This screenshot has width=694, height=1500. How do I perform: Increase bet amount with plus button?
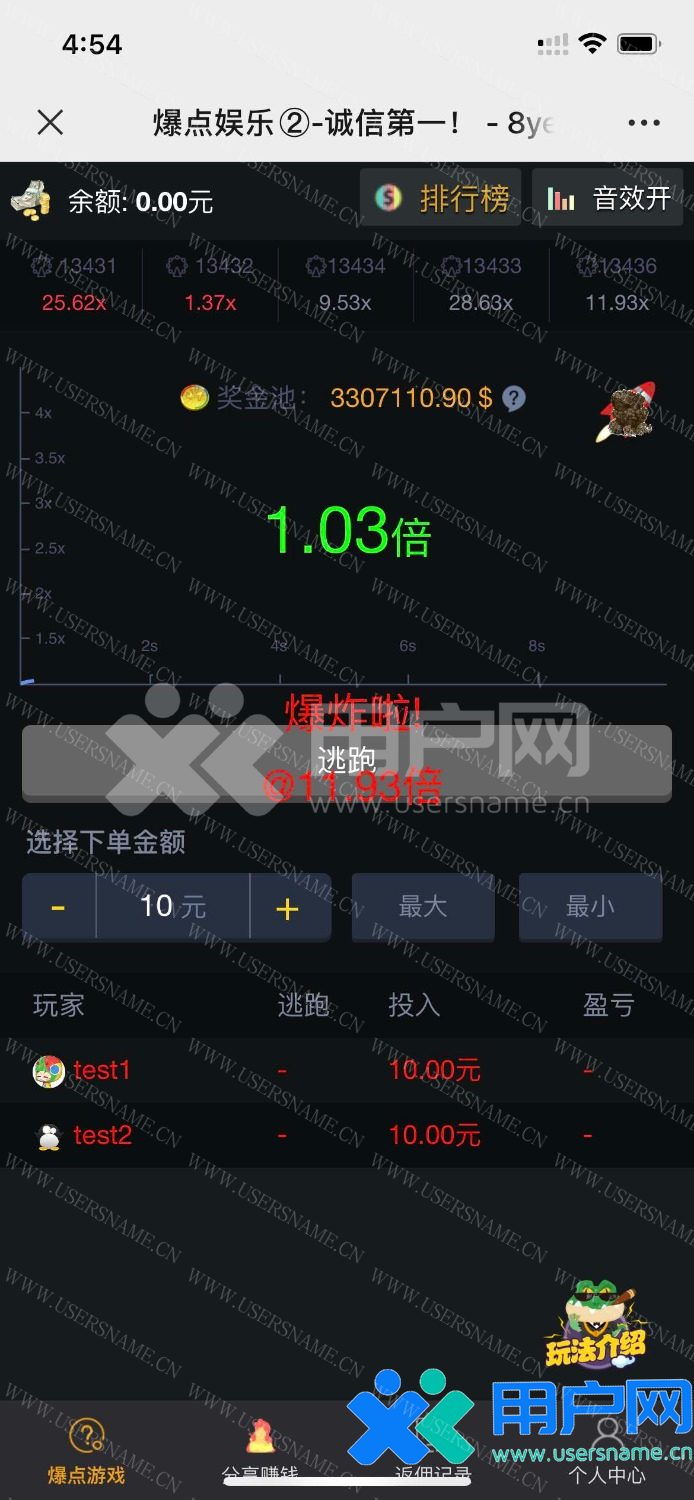pyautogui.click(x=288, y=907)
